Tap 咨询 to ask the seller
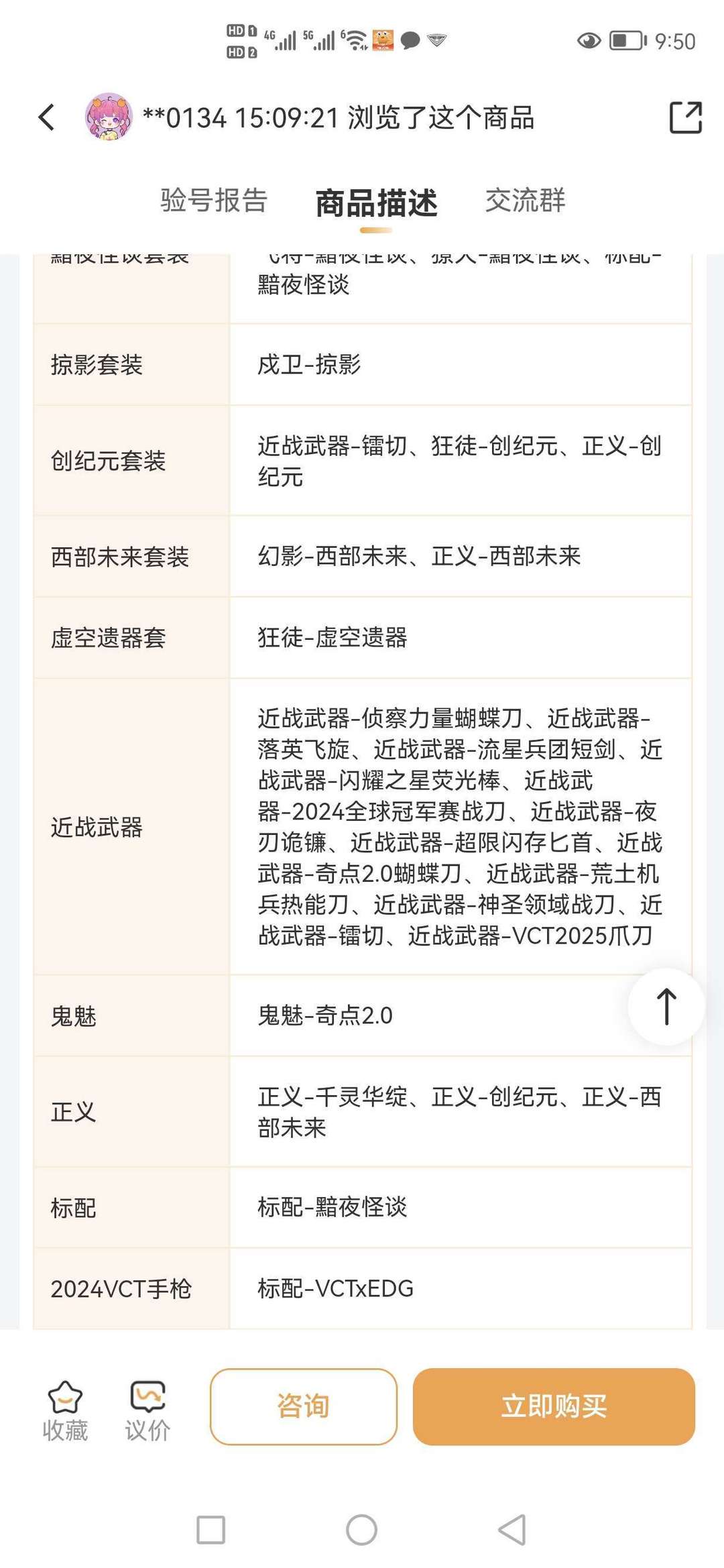 (304, 1406)
